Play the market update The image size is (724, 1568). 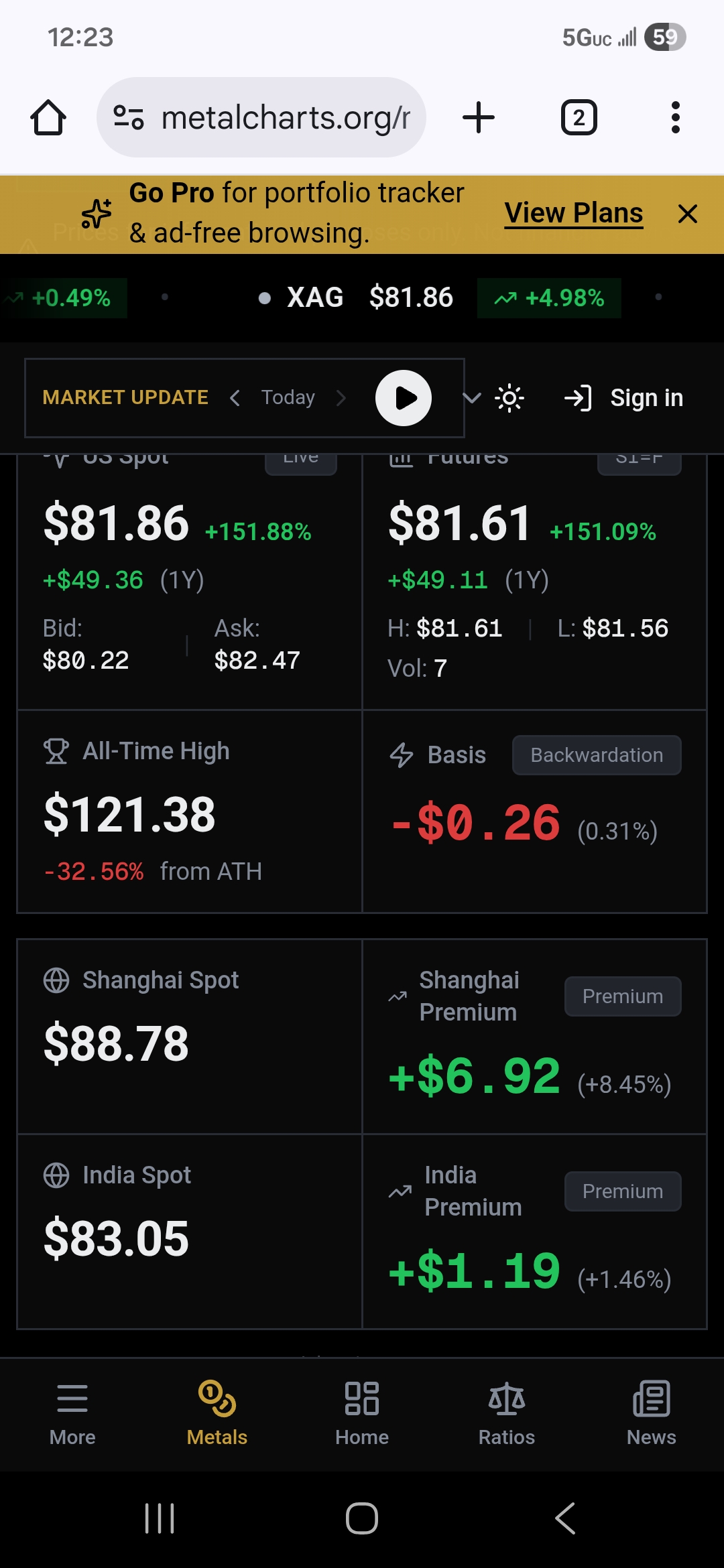pos(404,398)
